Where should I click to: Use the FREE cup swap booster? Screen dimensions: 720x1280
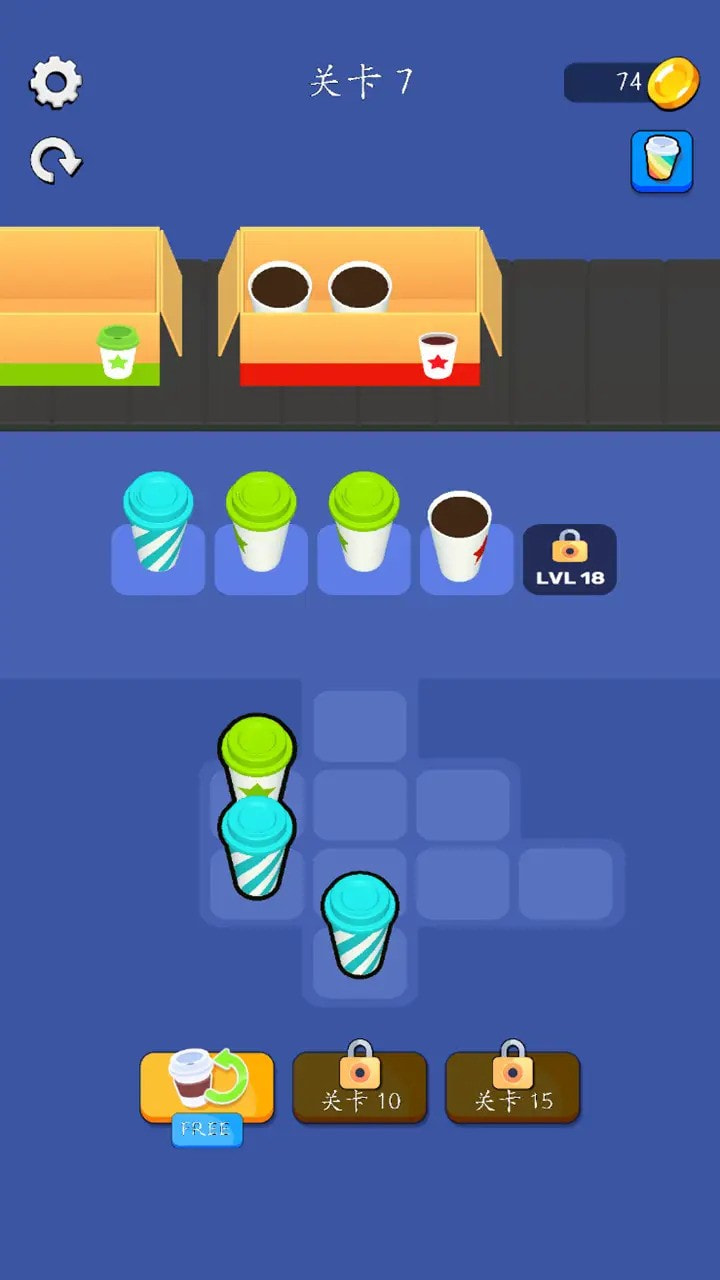click(207, 1092)
